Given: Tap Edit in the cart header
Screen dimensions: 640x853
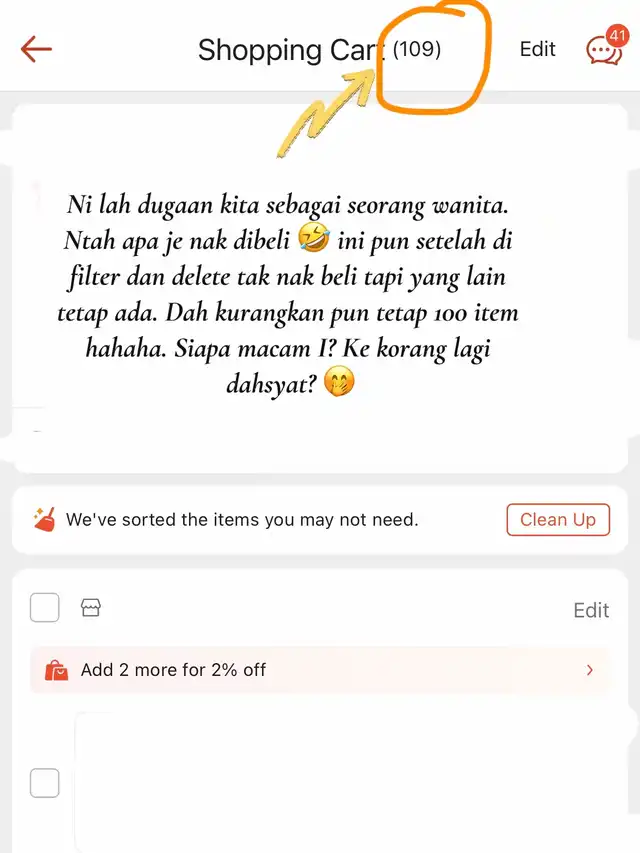Looking at the screenshot, I should click(x=537, y=49).
